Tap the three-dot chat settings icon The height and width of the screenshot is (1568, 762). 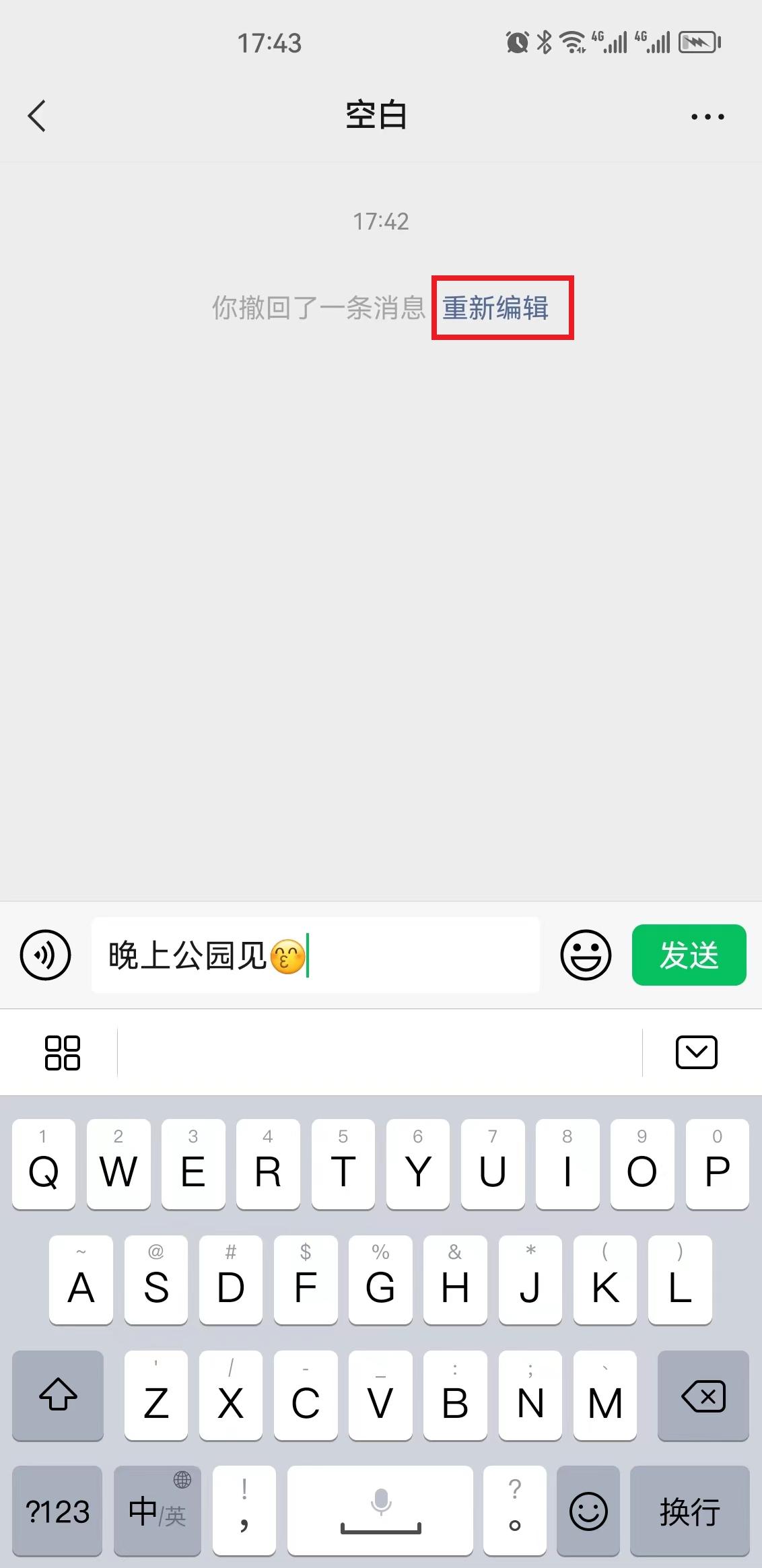tap(706, 116)
